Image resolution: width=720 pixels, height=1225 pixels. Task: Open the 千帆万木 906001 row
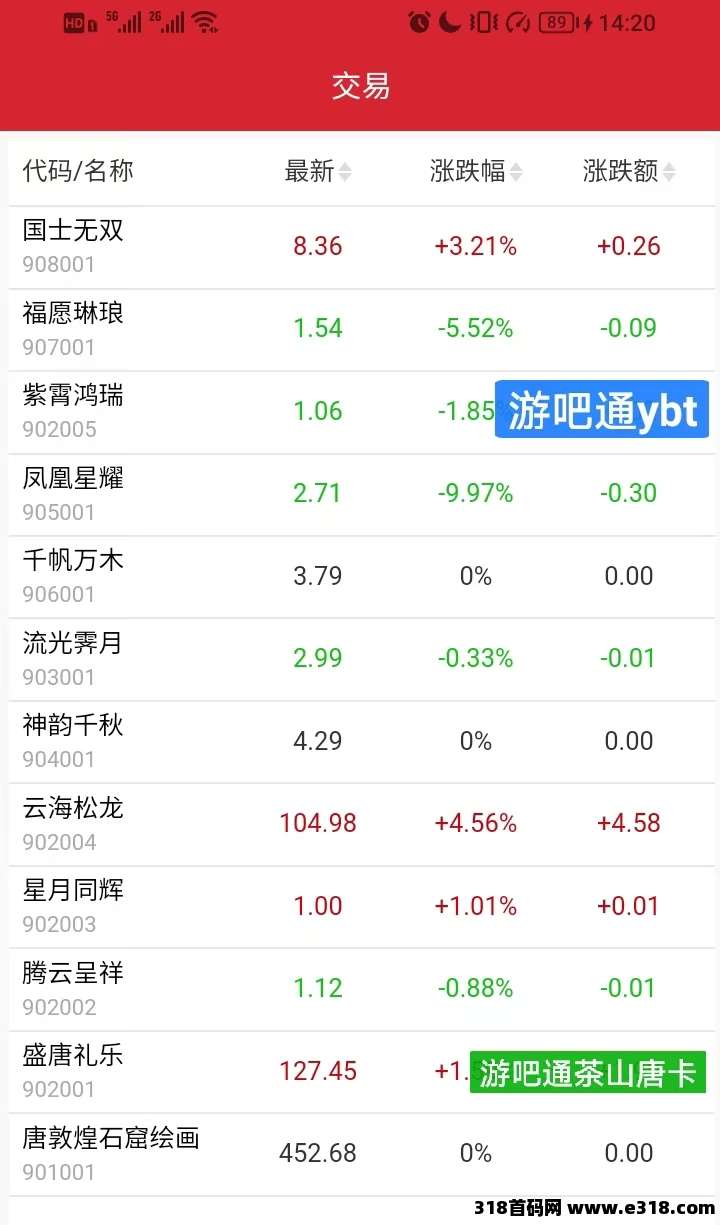pyautogui.click(x=360, y=577)
